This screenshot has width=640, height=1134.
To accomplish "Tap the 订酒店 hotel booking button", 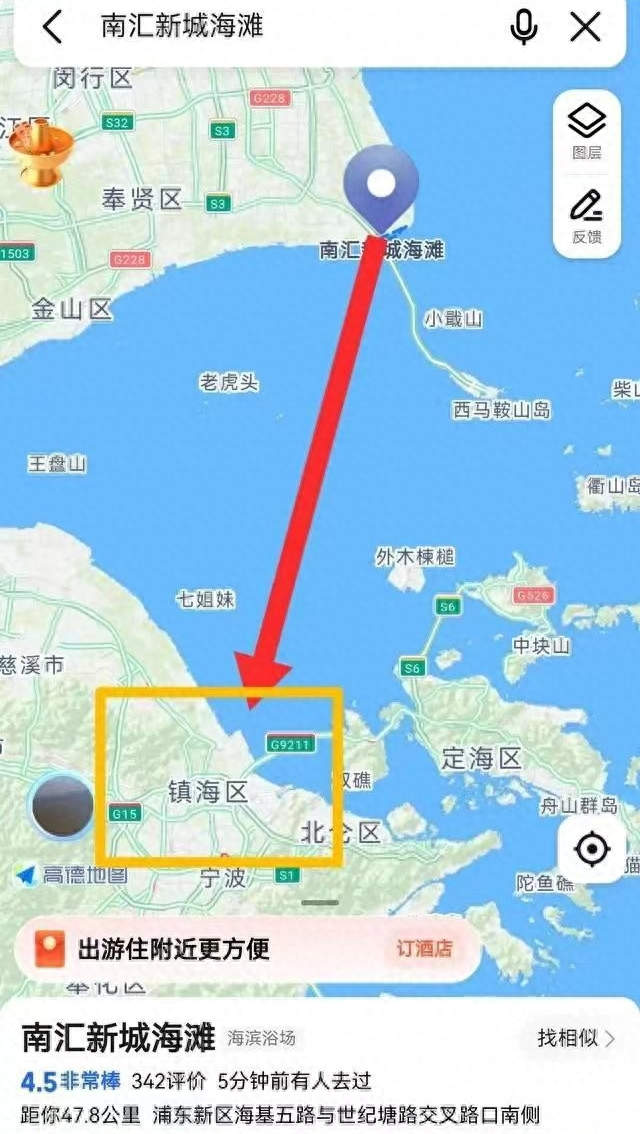I will pos(424,947).
